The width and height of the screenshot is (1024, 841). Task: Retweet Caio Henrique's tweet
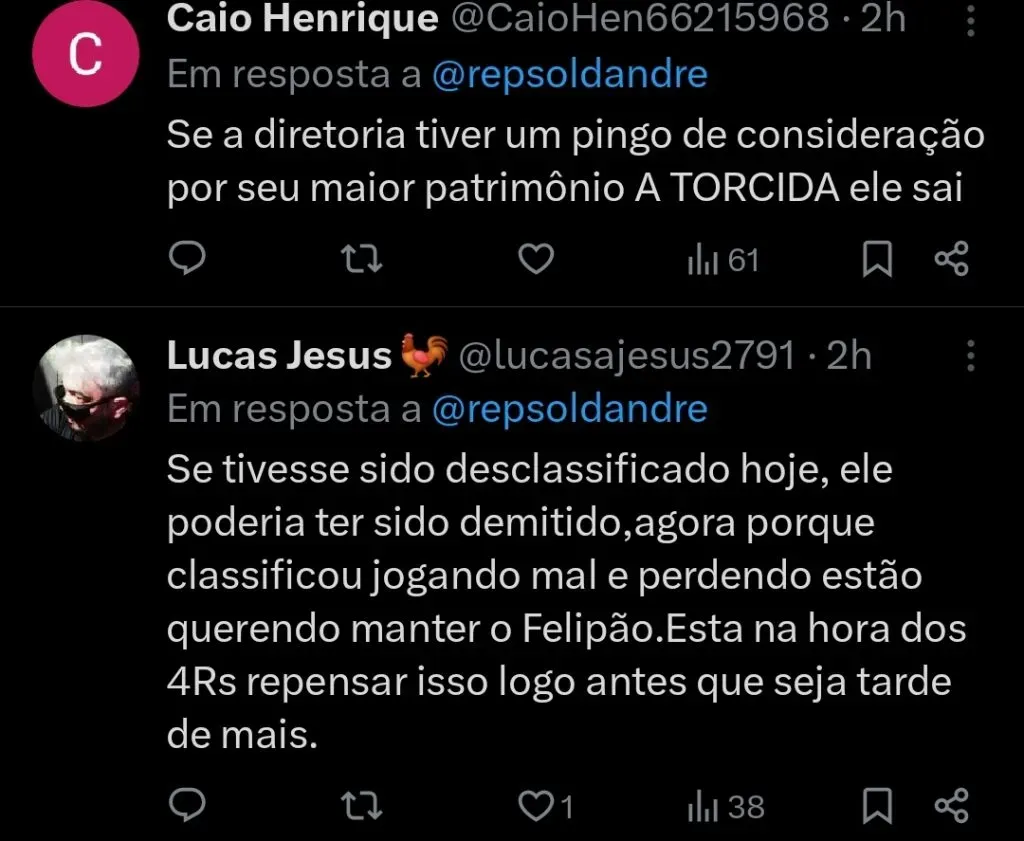click(362, 260)
